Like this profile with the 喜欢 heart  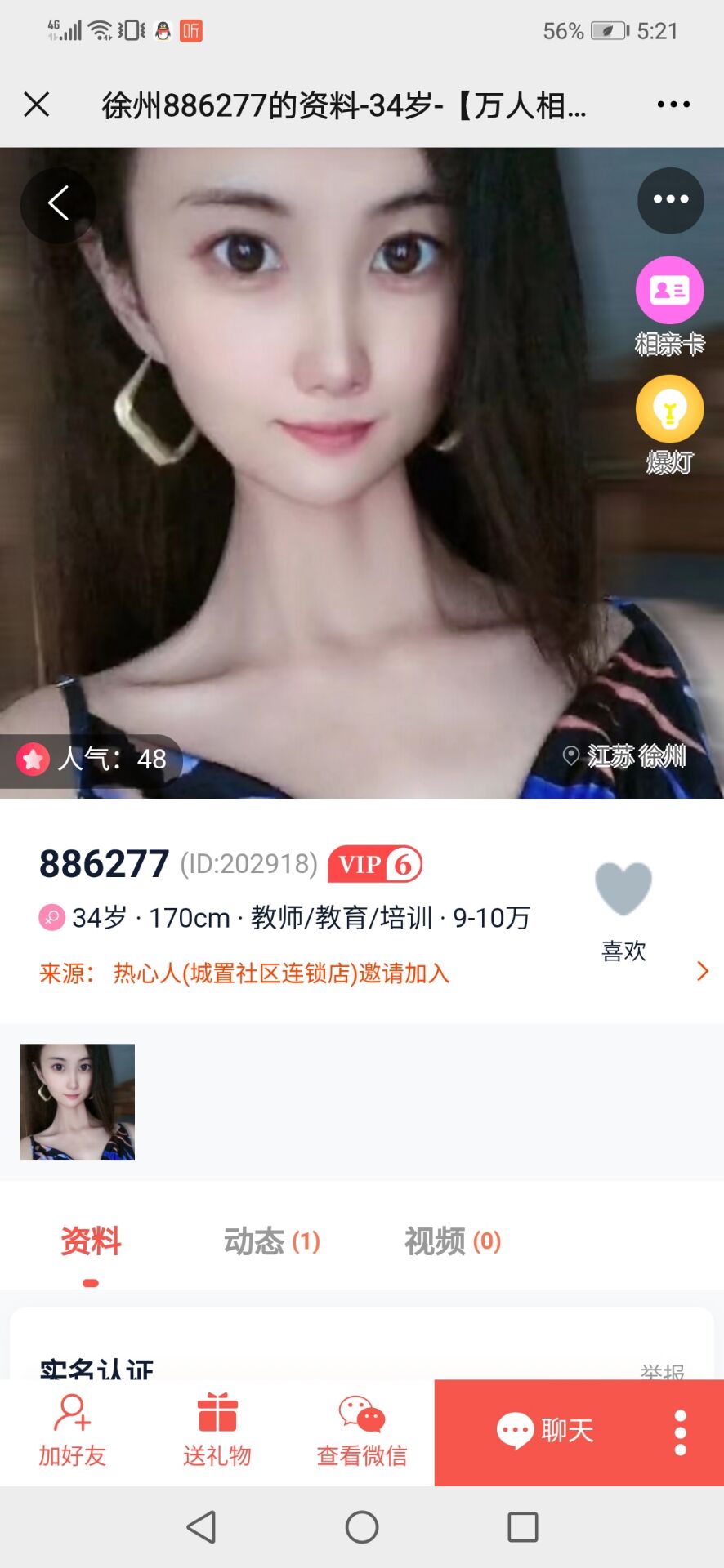(623, 890)
